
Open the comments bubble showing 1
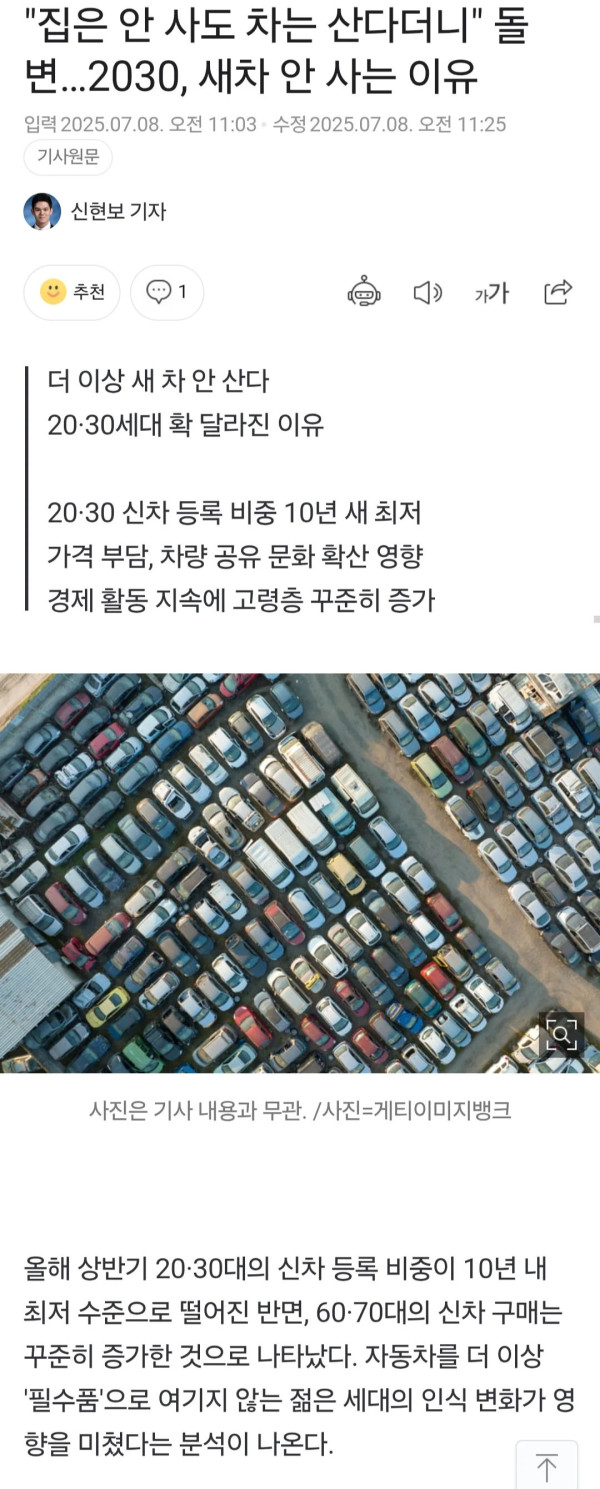click(167, 292)
